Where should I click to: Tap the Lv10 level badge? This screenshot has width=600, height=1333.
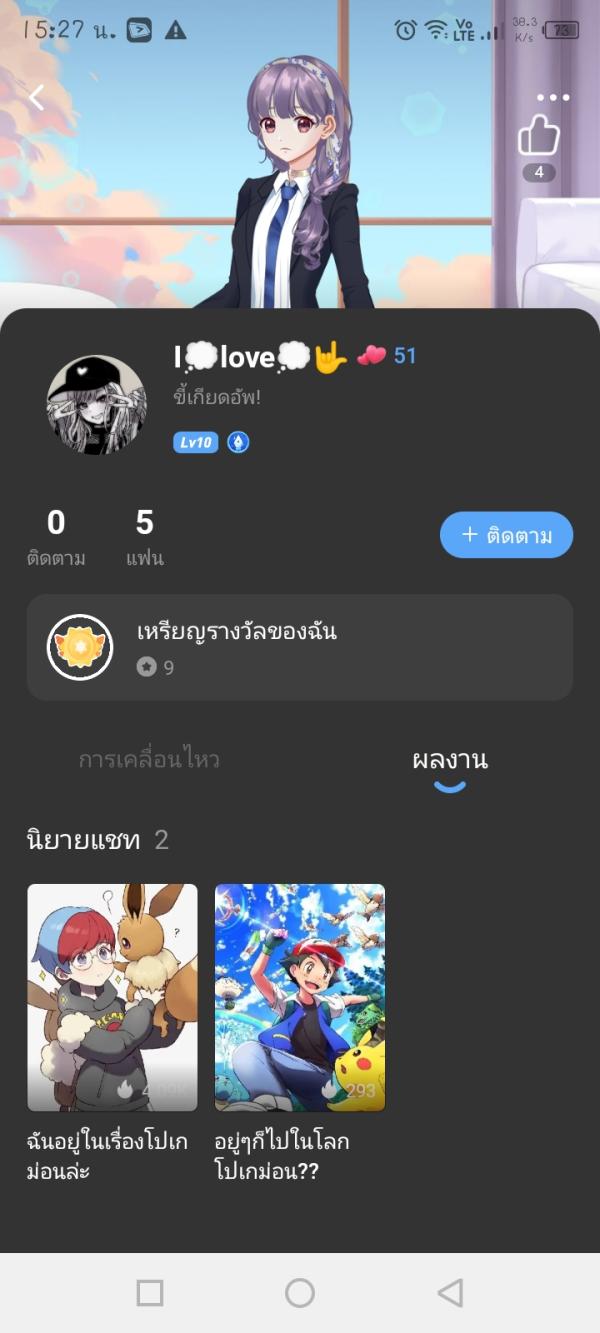pos(196,442)
